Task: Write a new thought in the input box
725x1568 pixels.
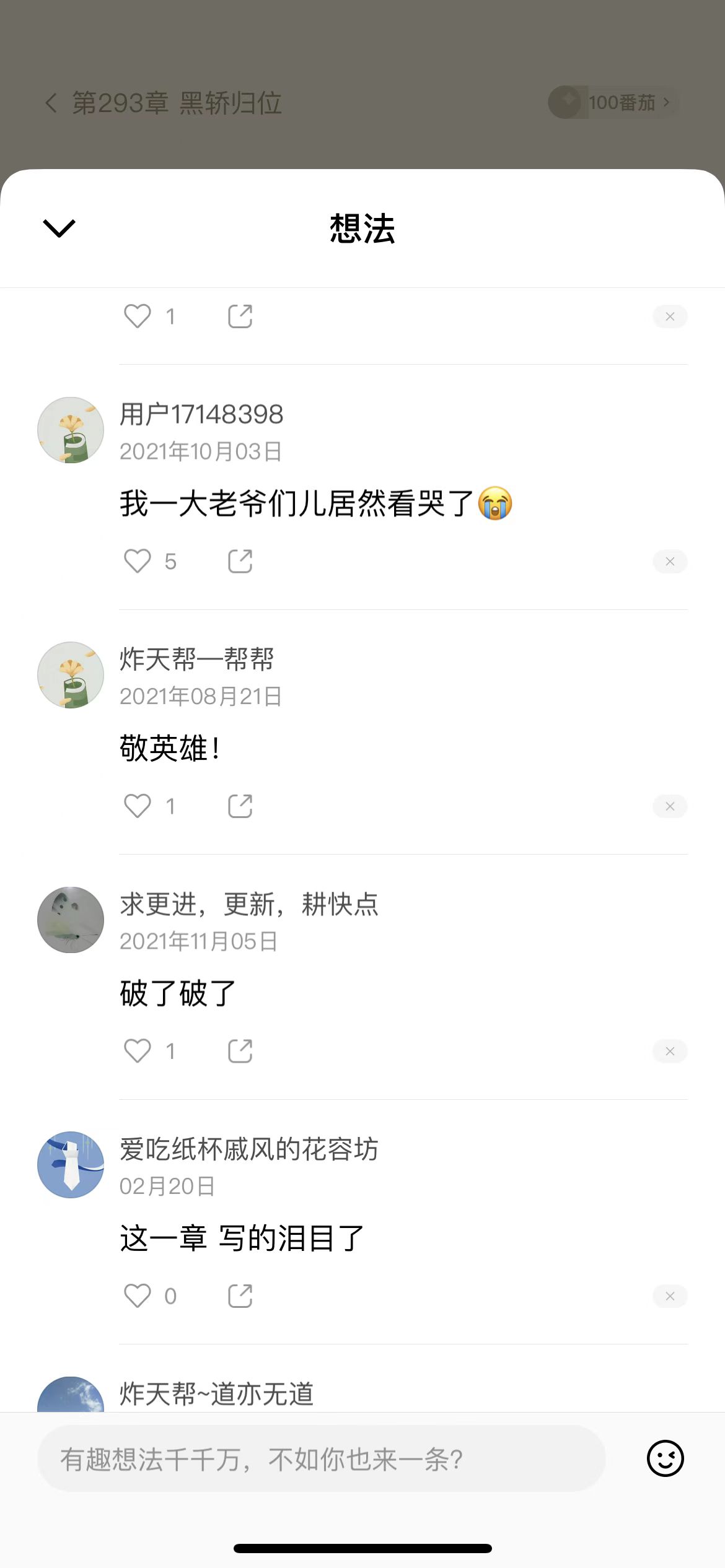Action: [x=321, y=1459]
